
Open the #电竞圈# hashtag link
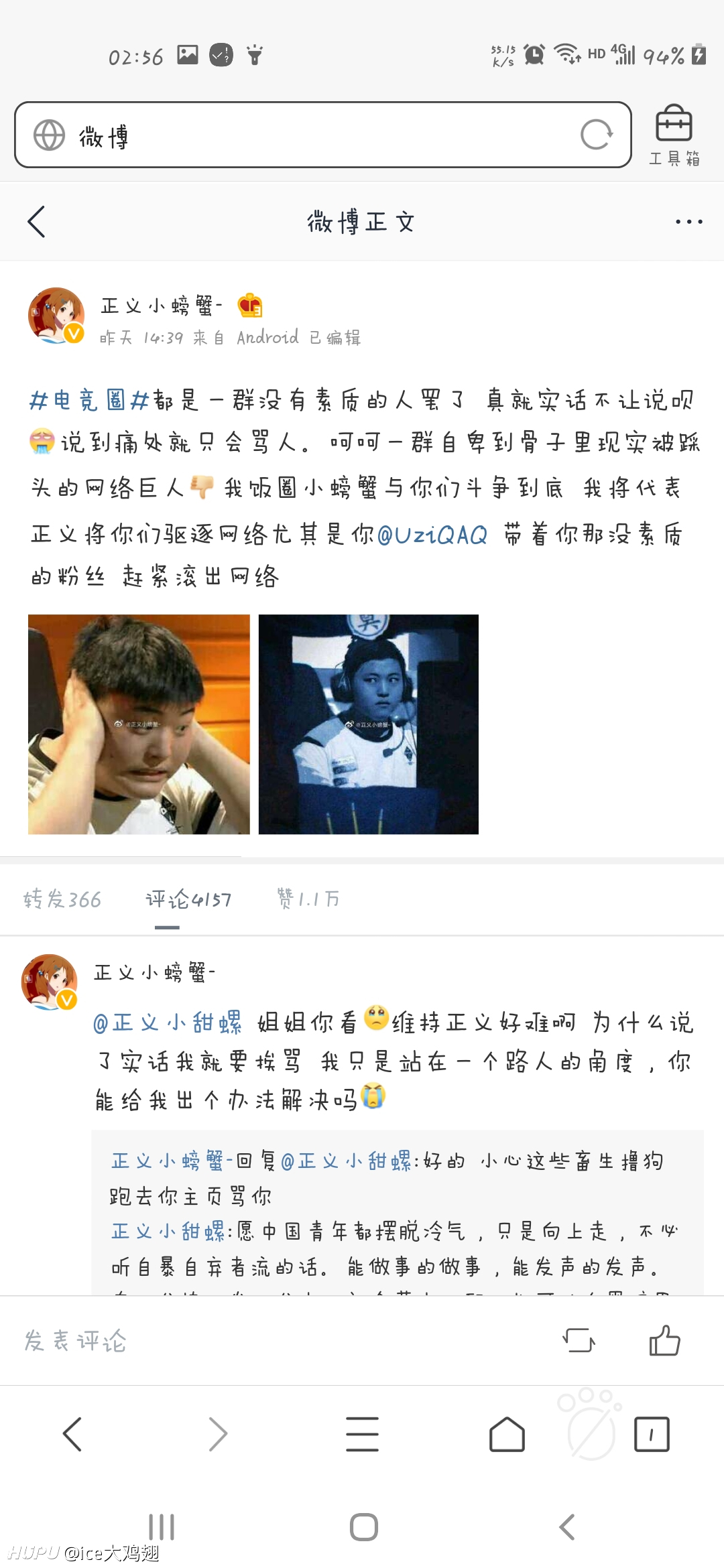(x=88, y=401)
